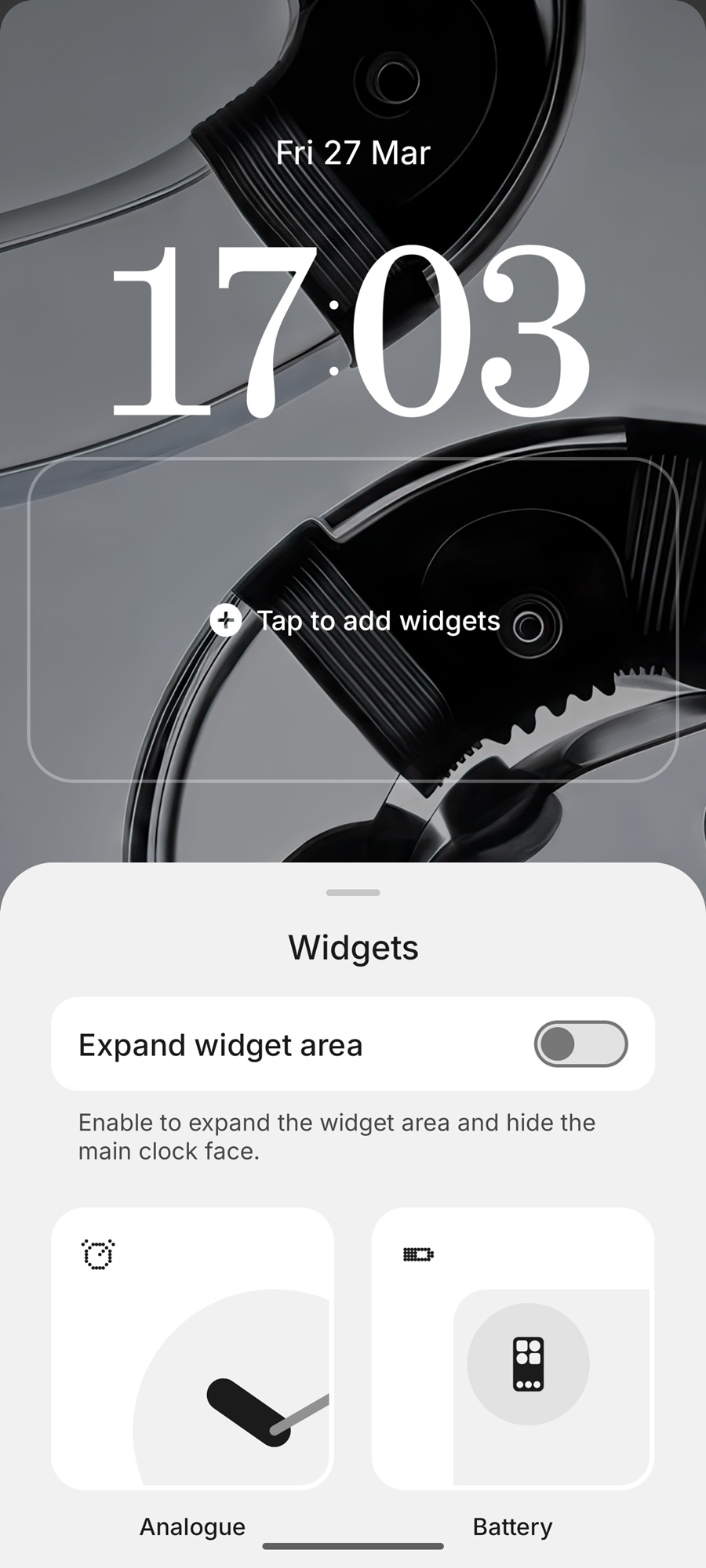706x1568 pixels.
Task: Tap the Widgets sheet drag handle
Action: pos(353,892)
